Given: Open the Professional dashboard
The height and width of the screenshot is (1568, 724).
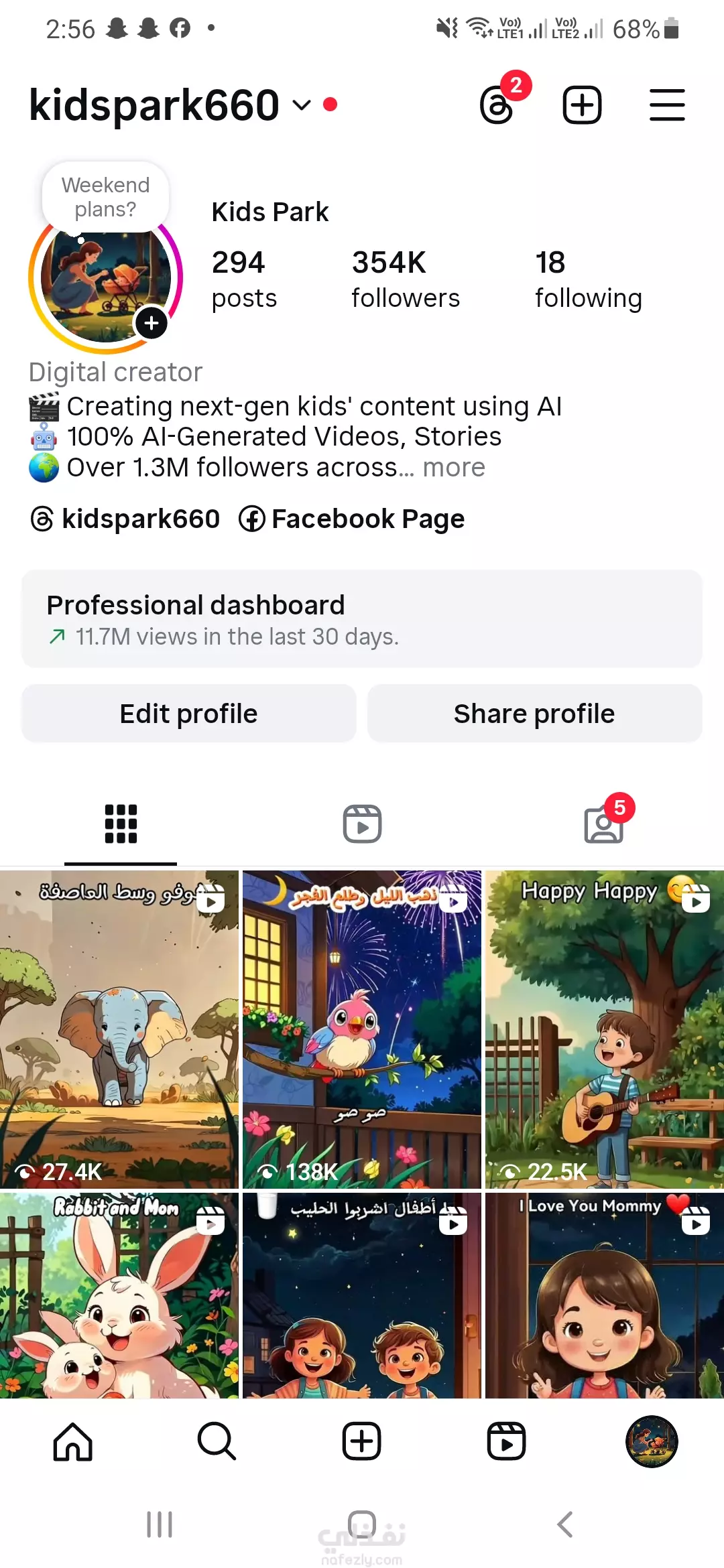Looking at the screenshot, I should click(x=362, y=618).
